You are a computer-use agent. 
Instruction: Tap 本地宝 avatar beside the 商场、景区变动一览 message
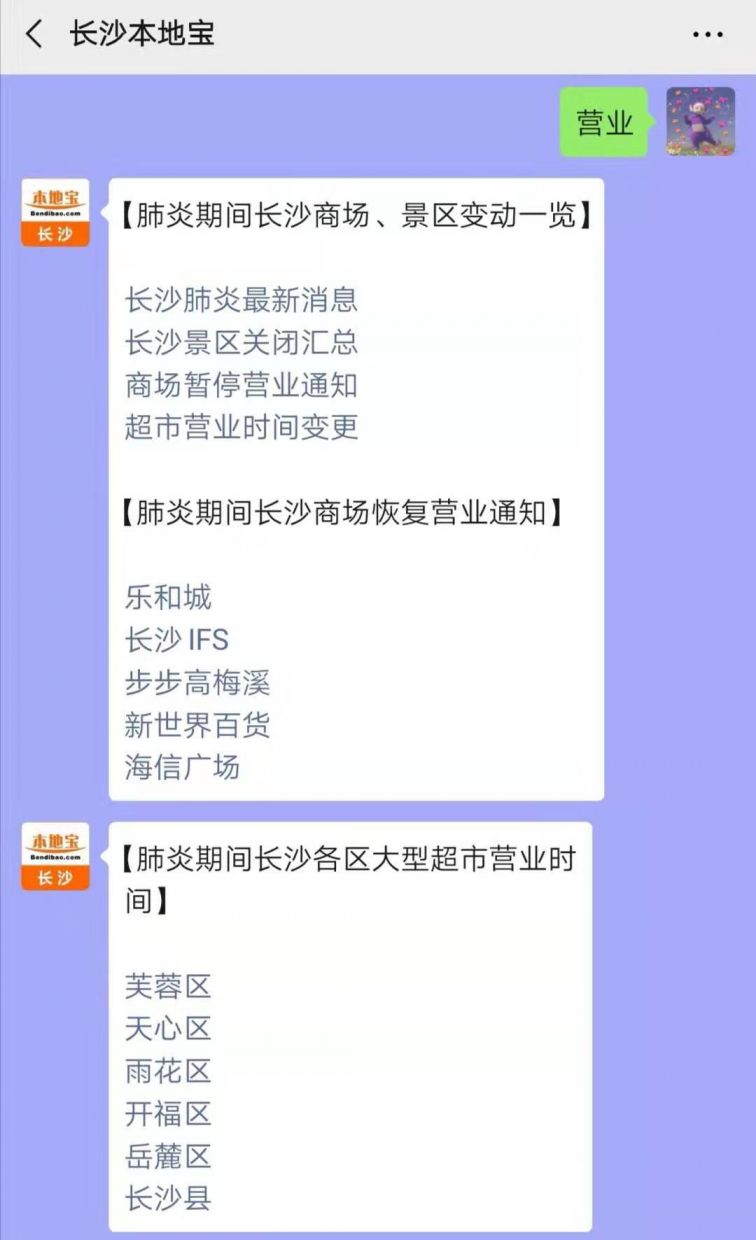click(x=55, y=212)
